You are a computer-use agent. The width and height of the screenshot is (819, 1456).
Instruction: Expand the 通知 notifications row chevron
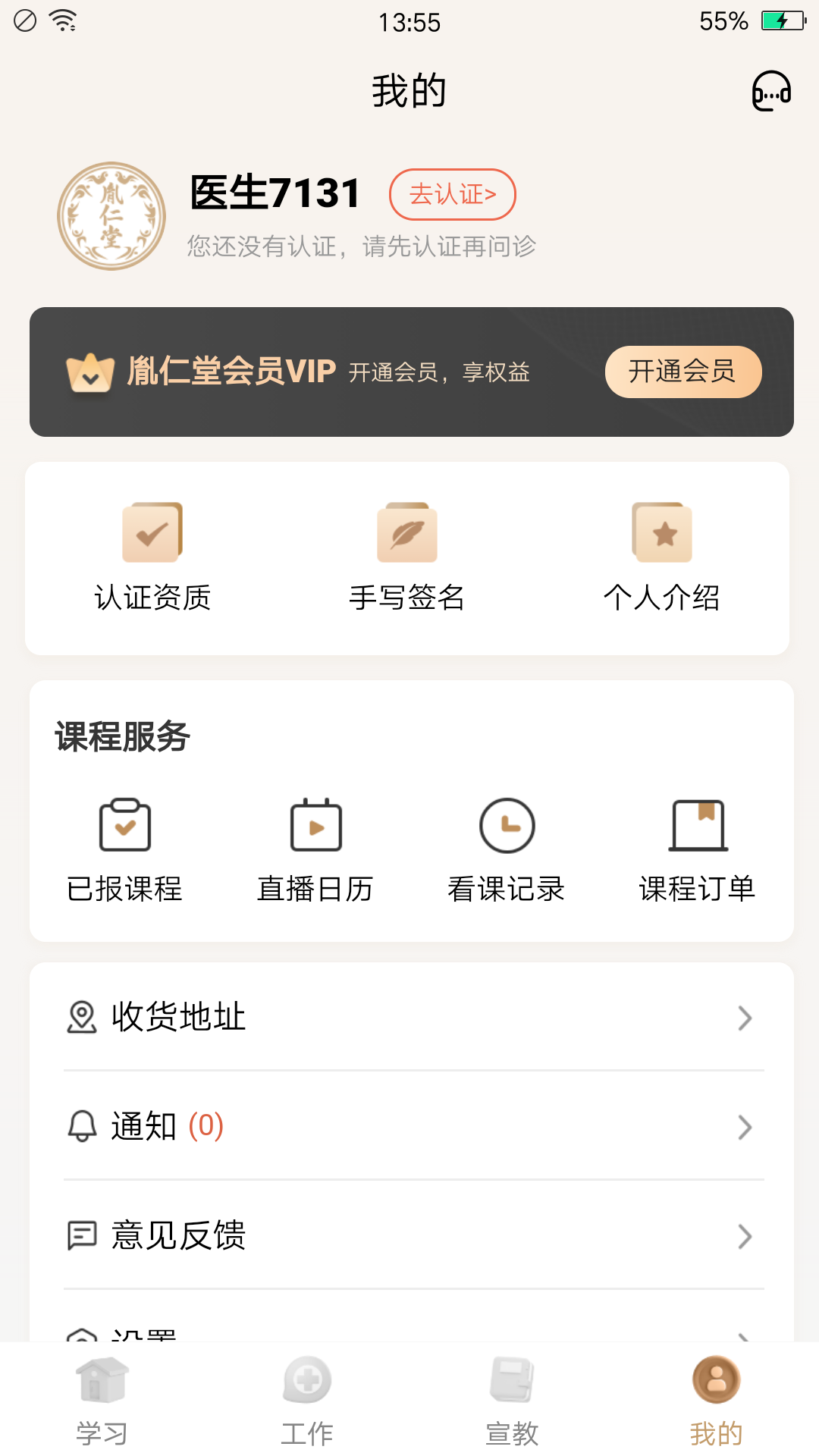tap(744, 1127)
